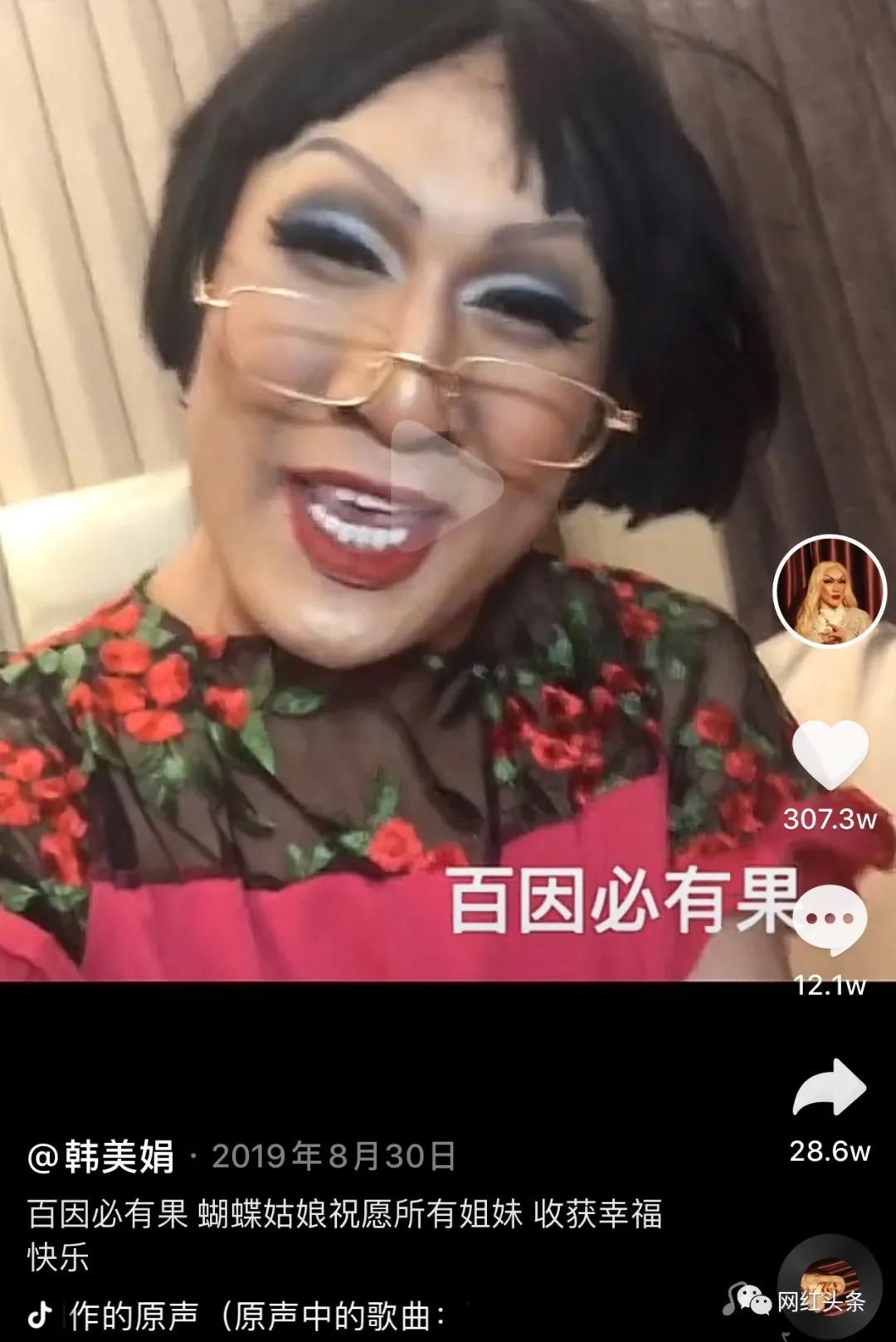
Task: Share this video via the arrow icon
Action: [x=830, y=1087]
